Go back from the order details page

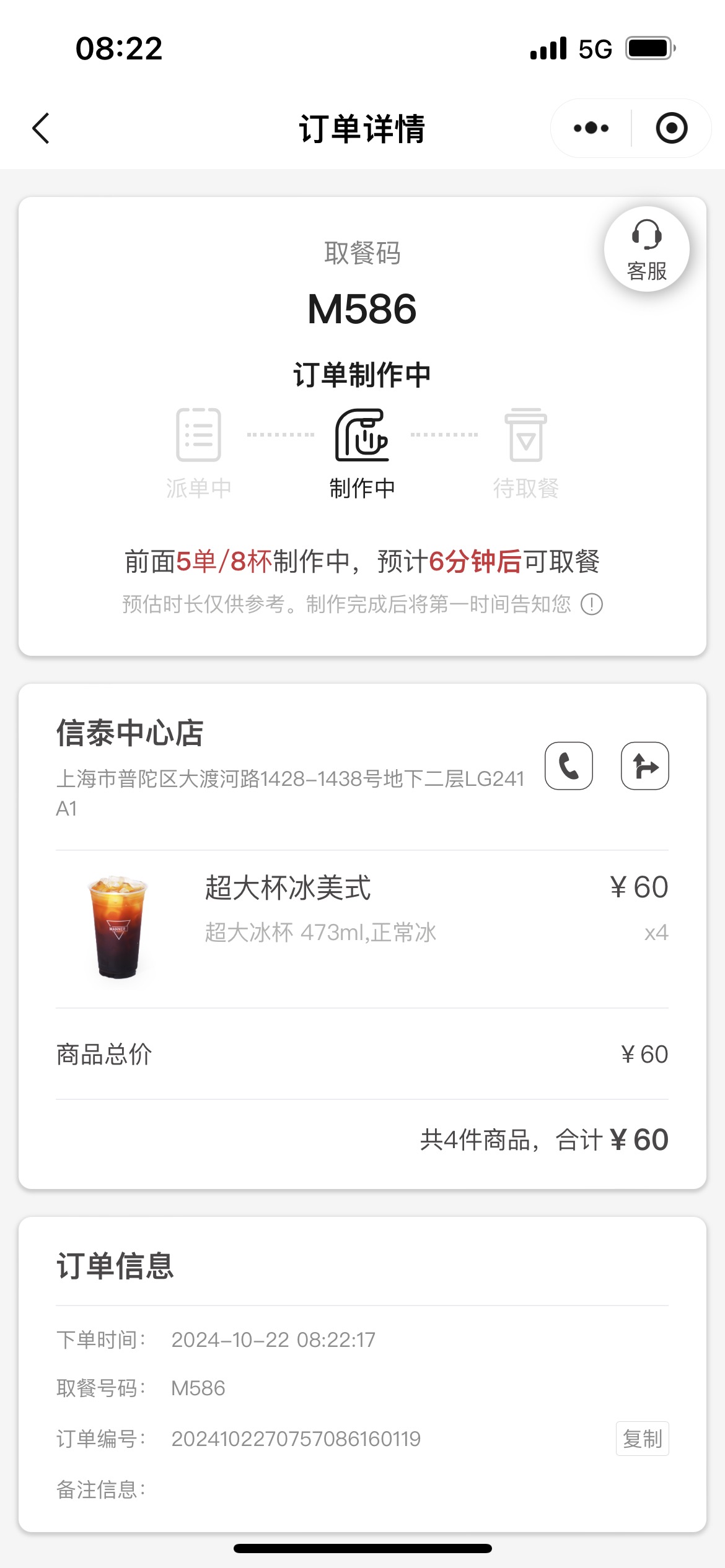tap(41, 129)
